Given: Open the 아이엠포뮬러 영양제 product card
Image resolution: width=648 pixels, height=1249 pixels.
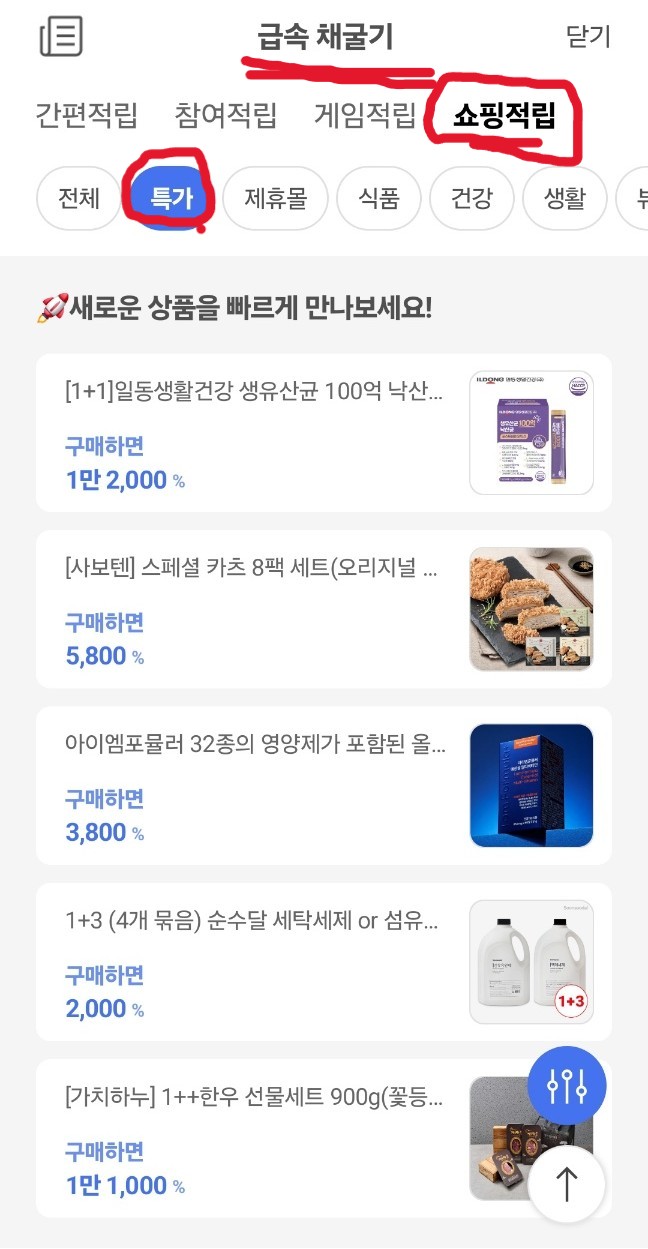Looking at the screenshot, I should [324, 786].
